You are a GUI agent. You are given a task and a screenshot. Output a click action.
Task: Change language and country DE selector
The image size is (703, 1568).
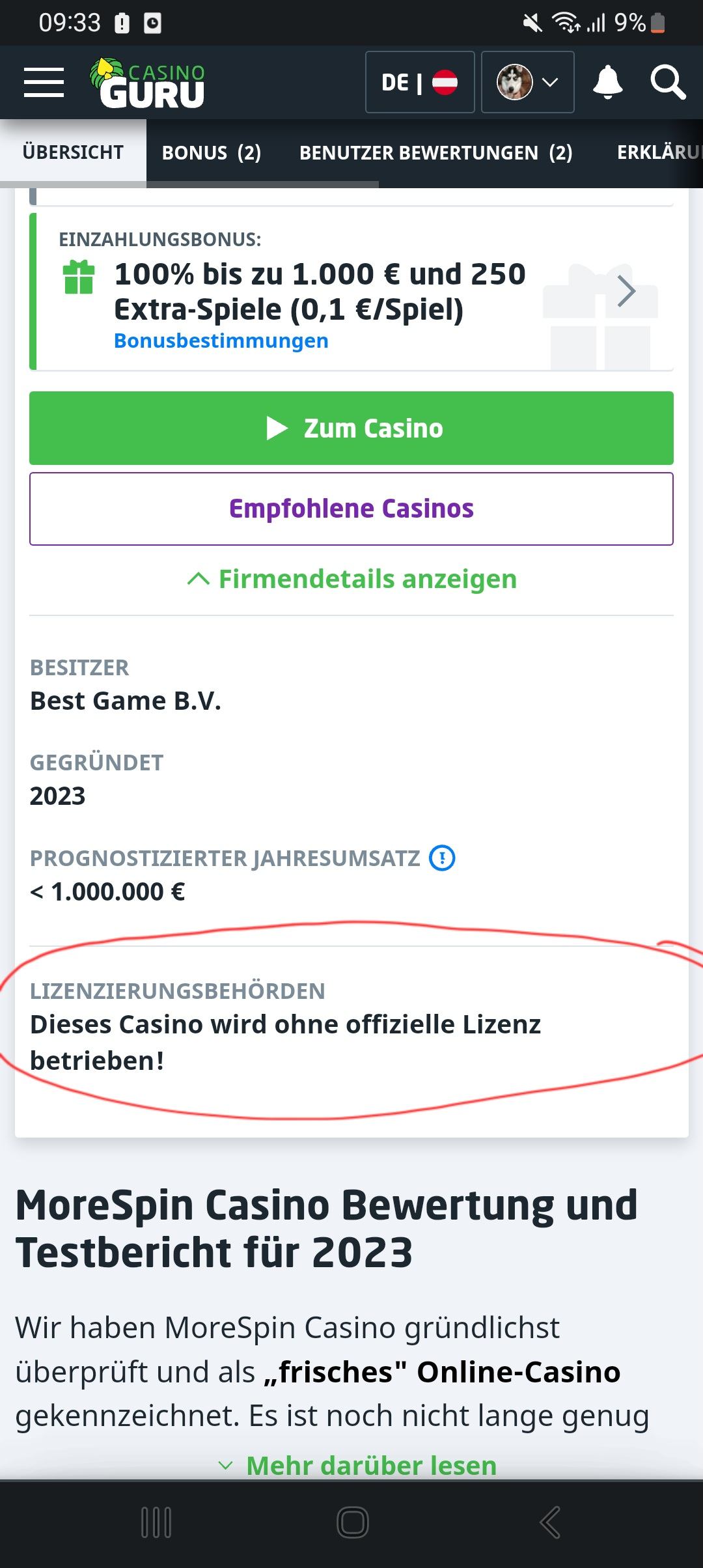(419, 83)
